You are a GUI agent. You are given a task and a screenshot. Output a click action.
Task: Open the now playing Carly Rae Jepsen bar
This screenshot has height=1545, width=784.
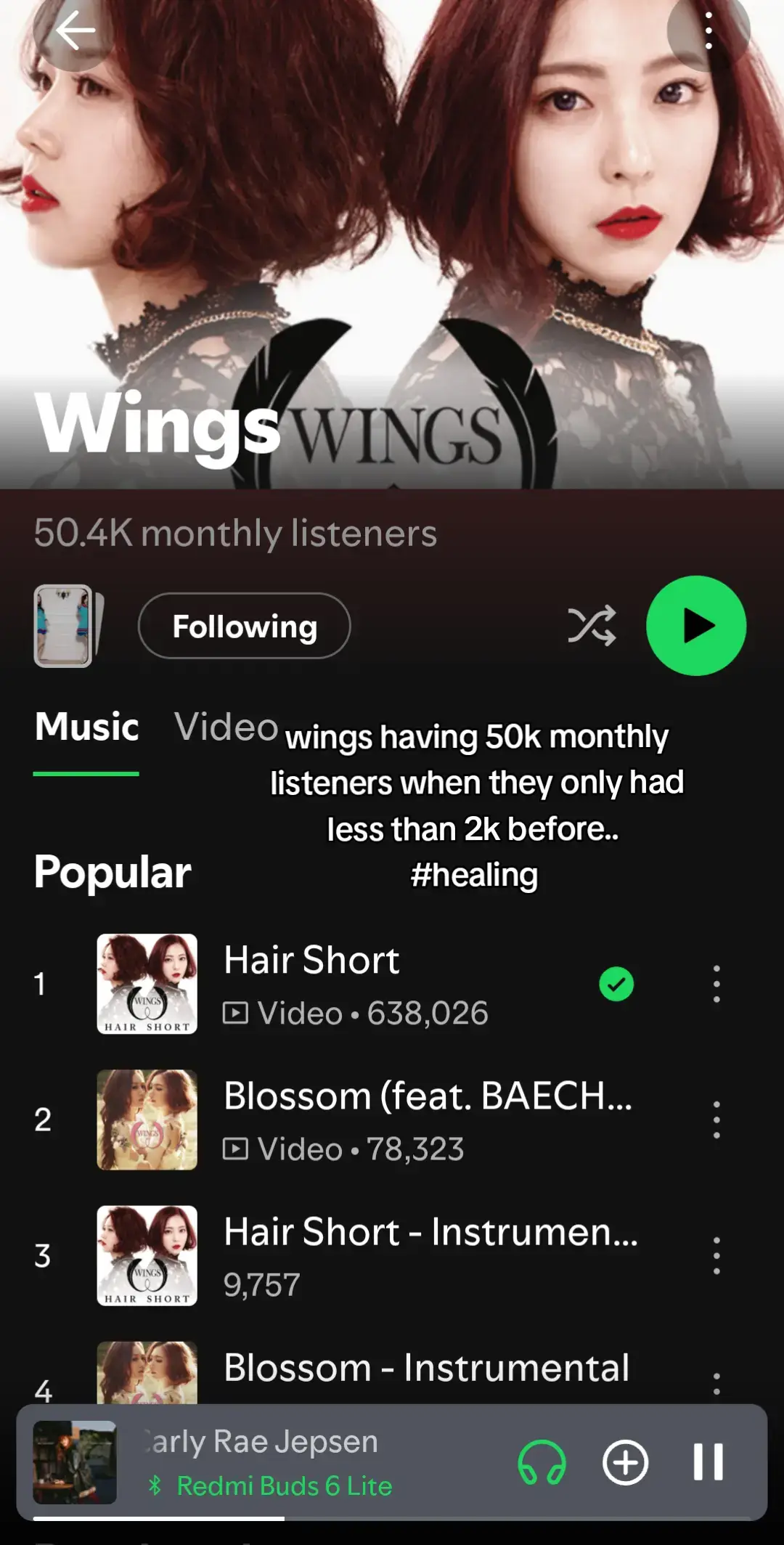point(290,1462)
